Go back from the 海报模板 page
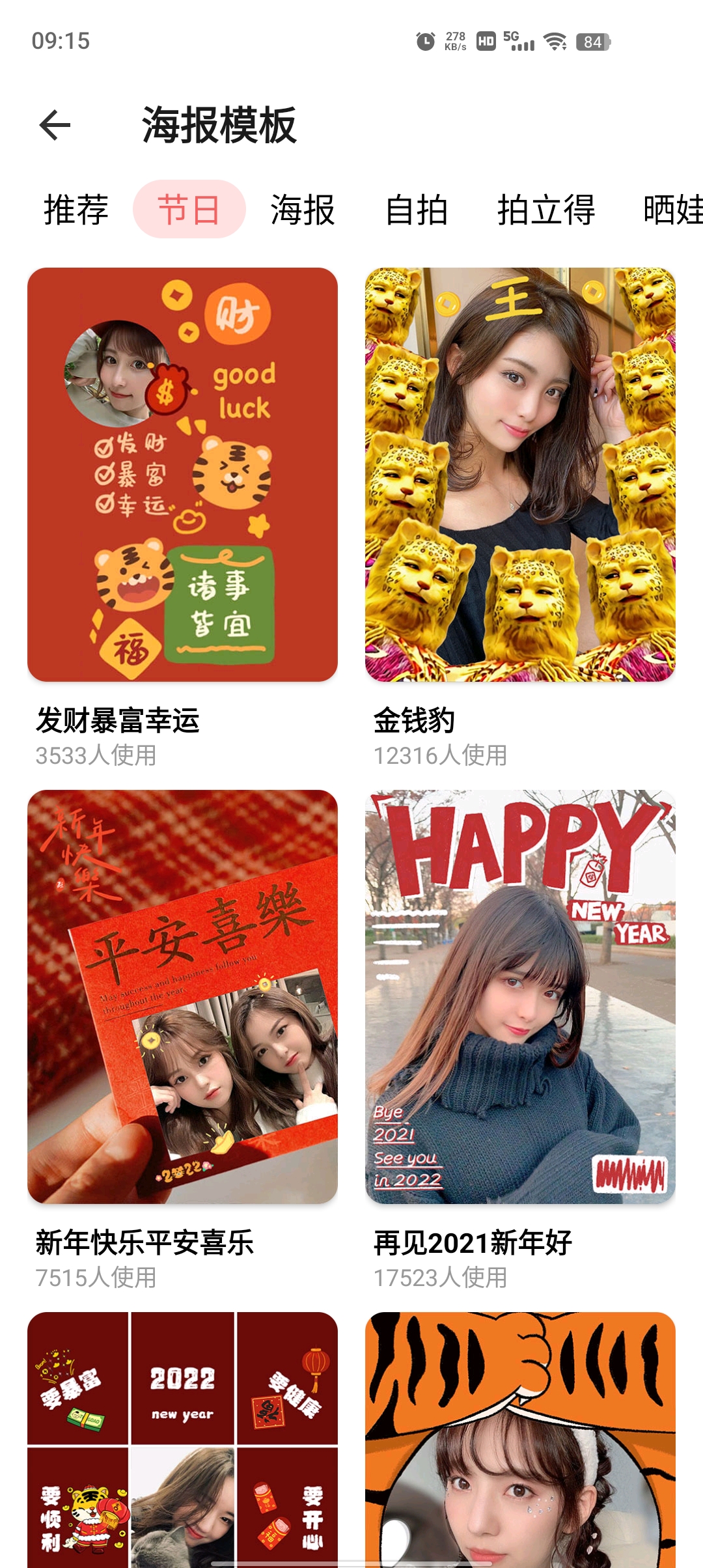 click(55, 125)
